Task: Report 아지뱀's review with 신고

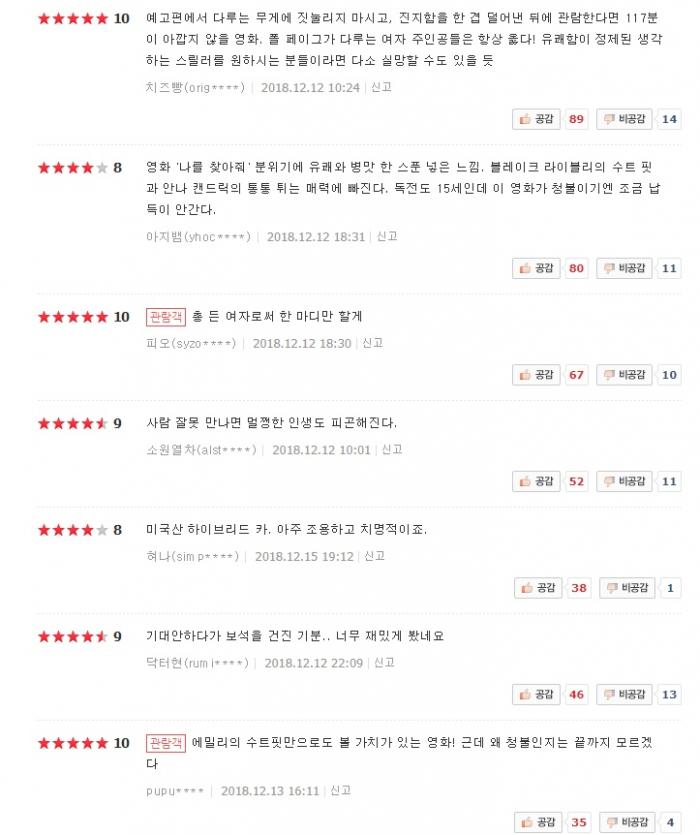Action: pyautogui.click(x=387, y=237)
